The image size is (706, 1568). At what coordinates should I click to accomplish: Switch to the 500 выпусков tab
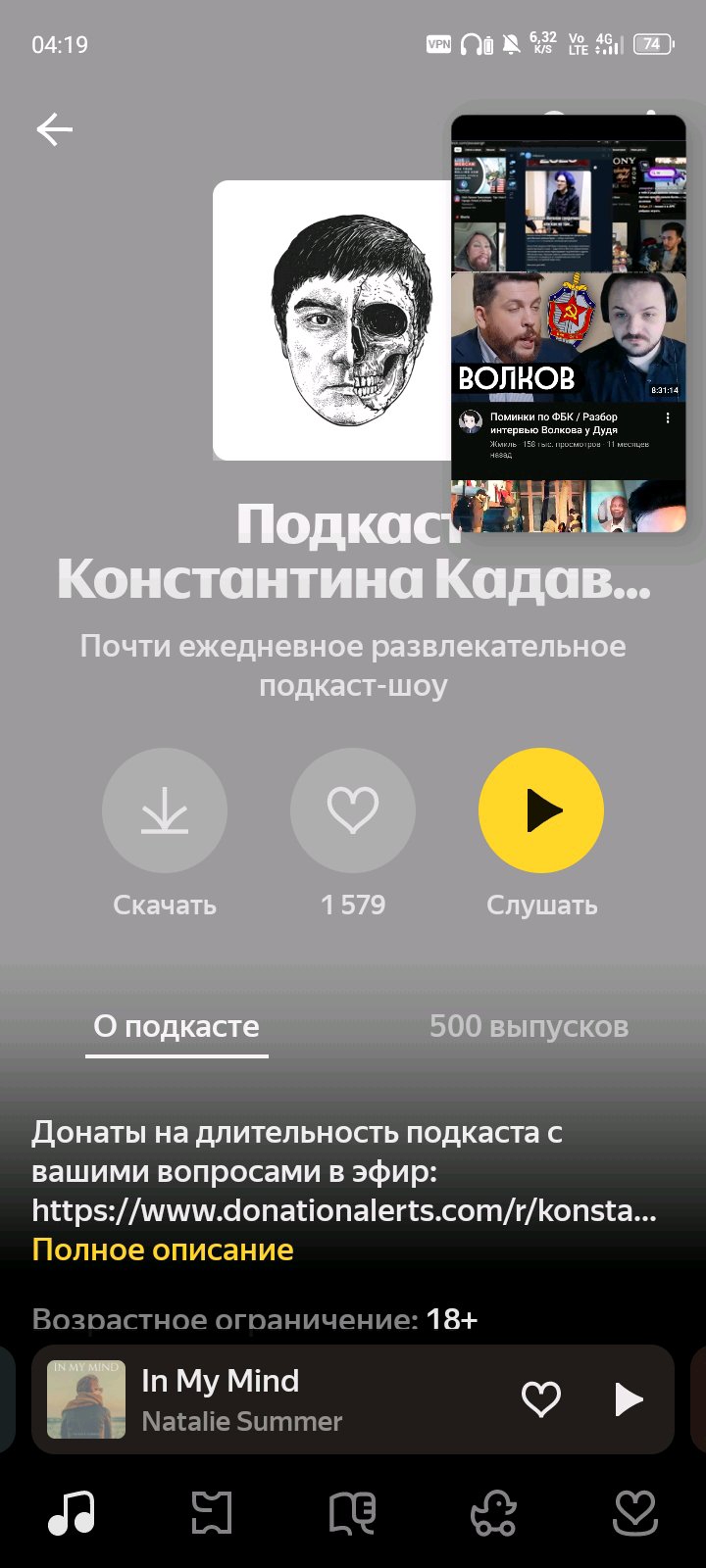[x=529, y=1026]
